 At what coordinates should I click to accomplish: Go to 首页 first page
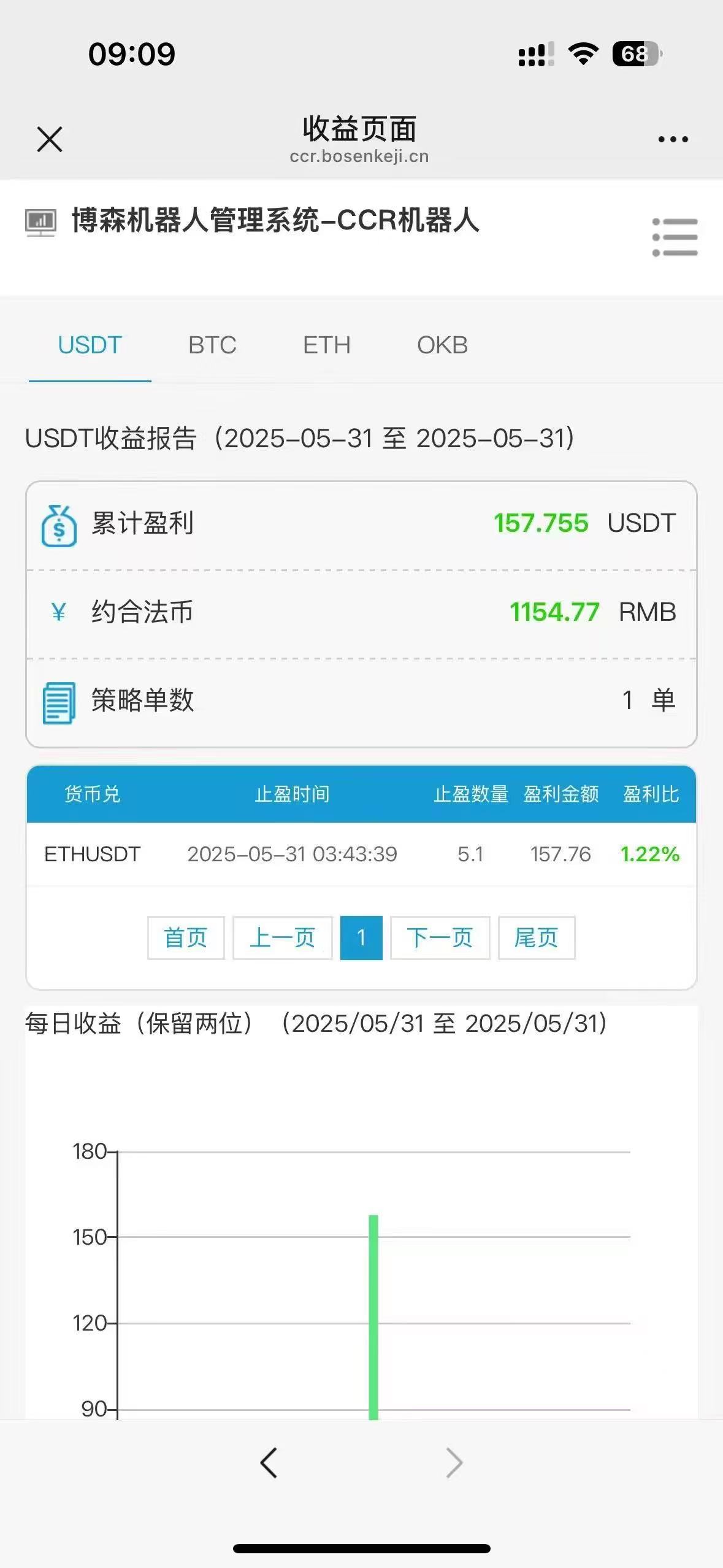click(x=186, y=937)
